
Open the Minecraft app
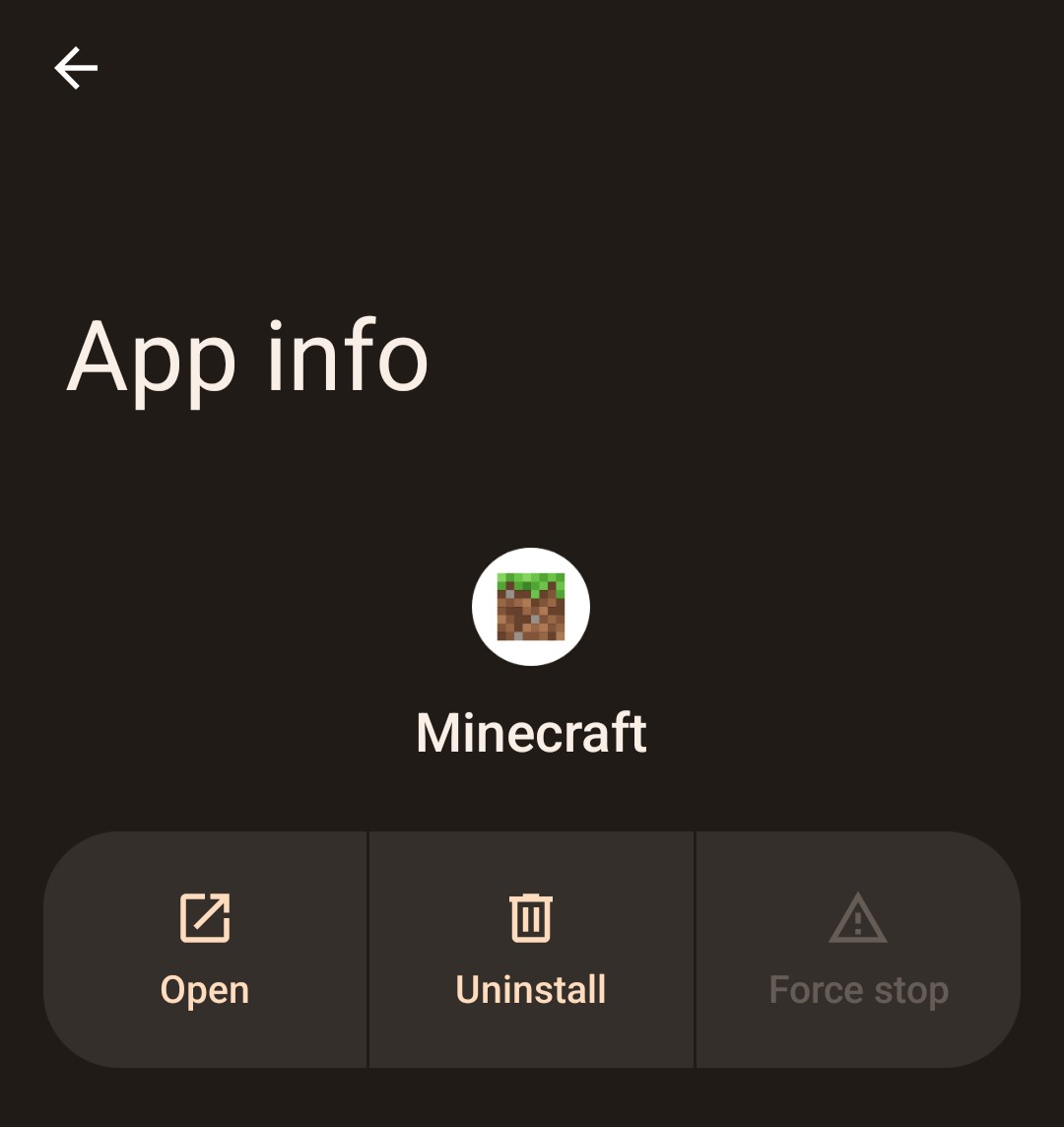tap(205, 949)
